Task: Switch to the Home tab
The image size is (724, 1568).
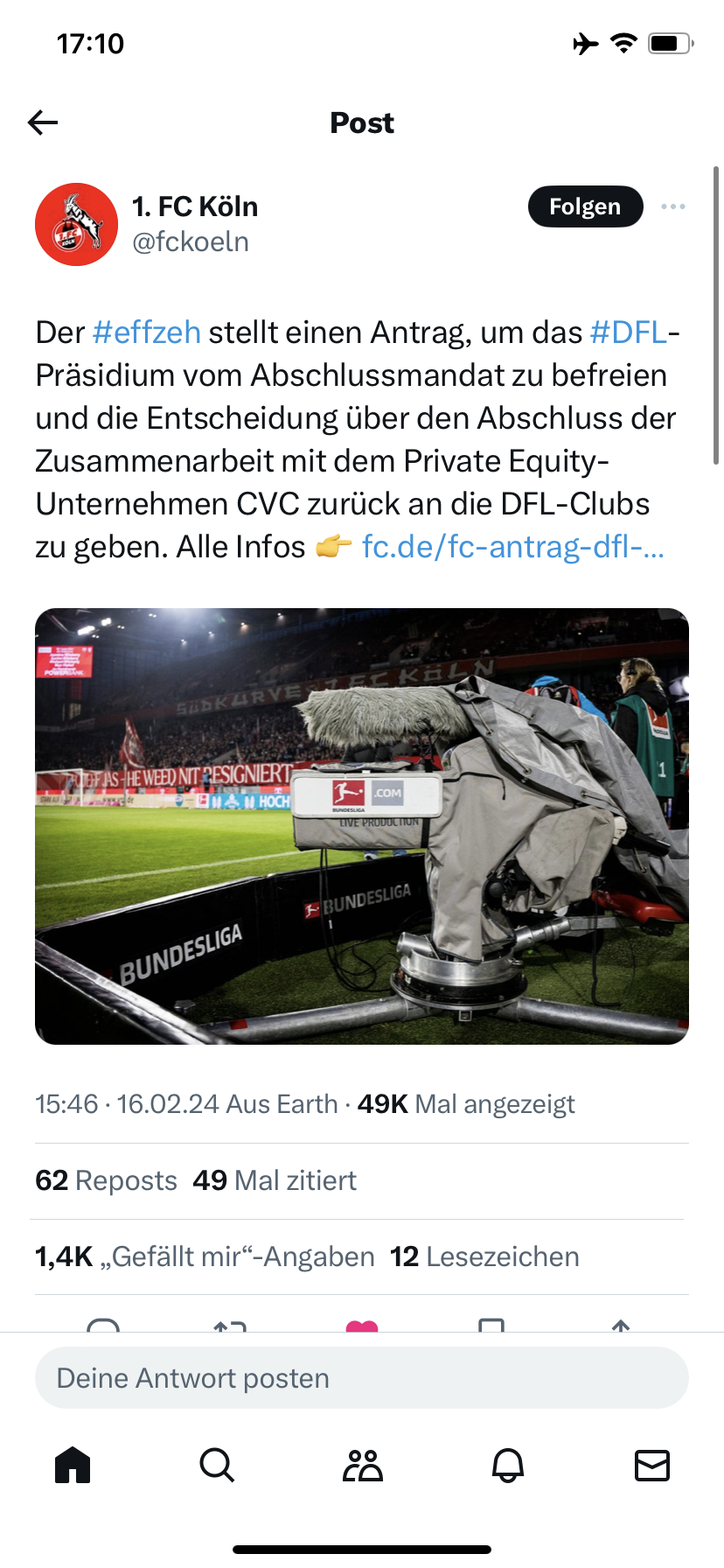Action: (x=73, y=1465)
